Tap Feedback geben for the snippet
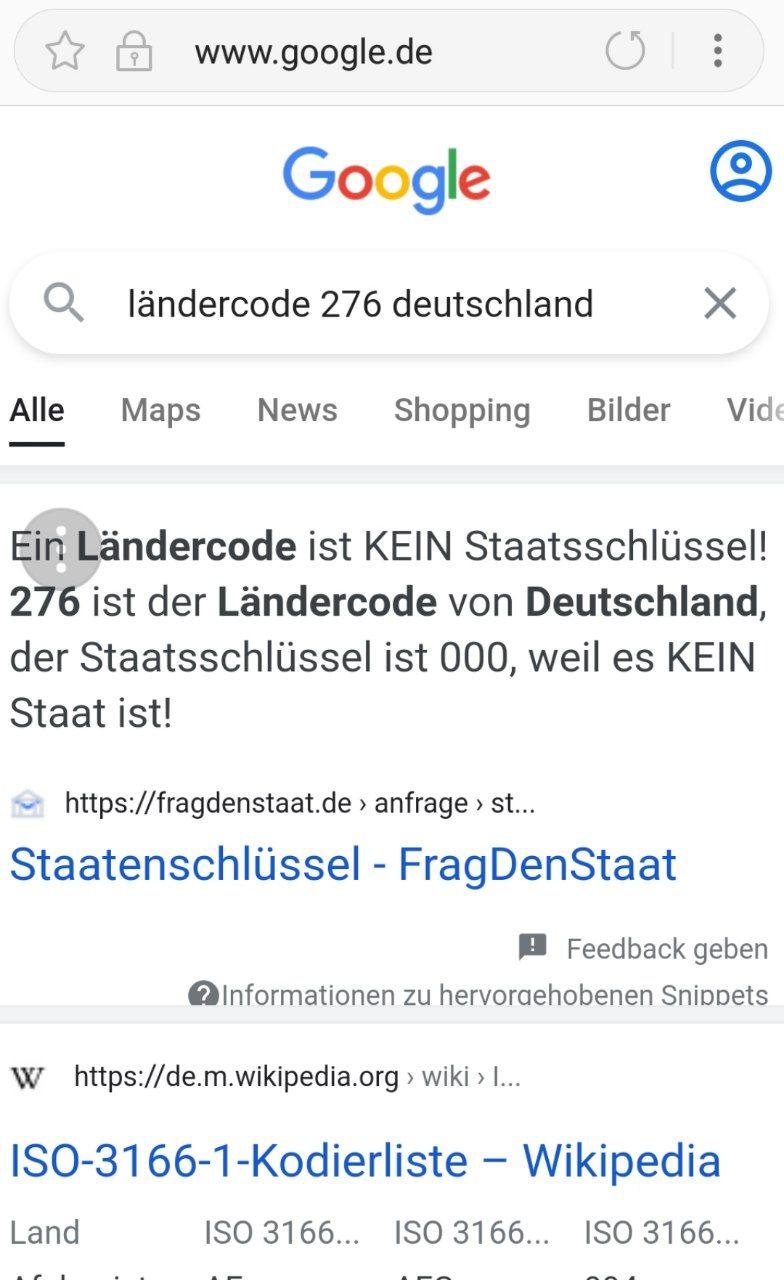784x1280 pixels. point(644,948)
